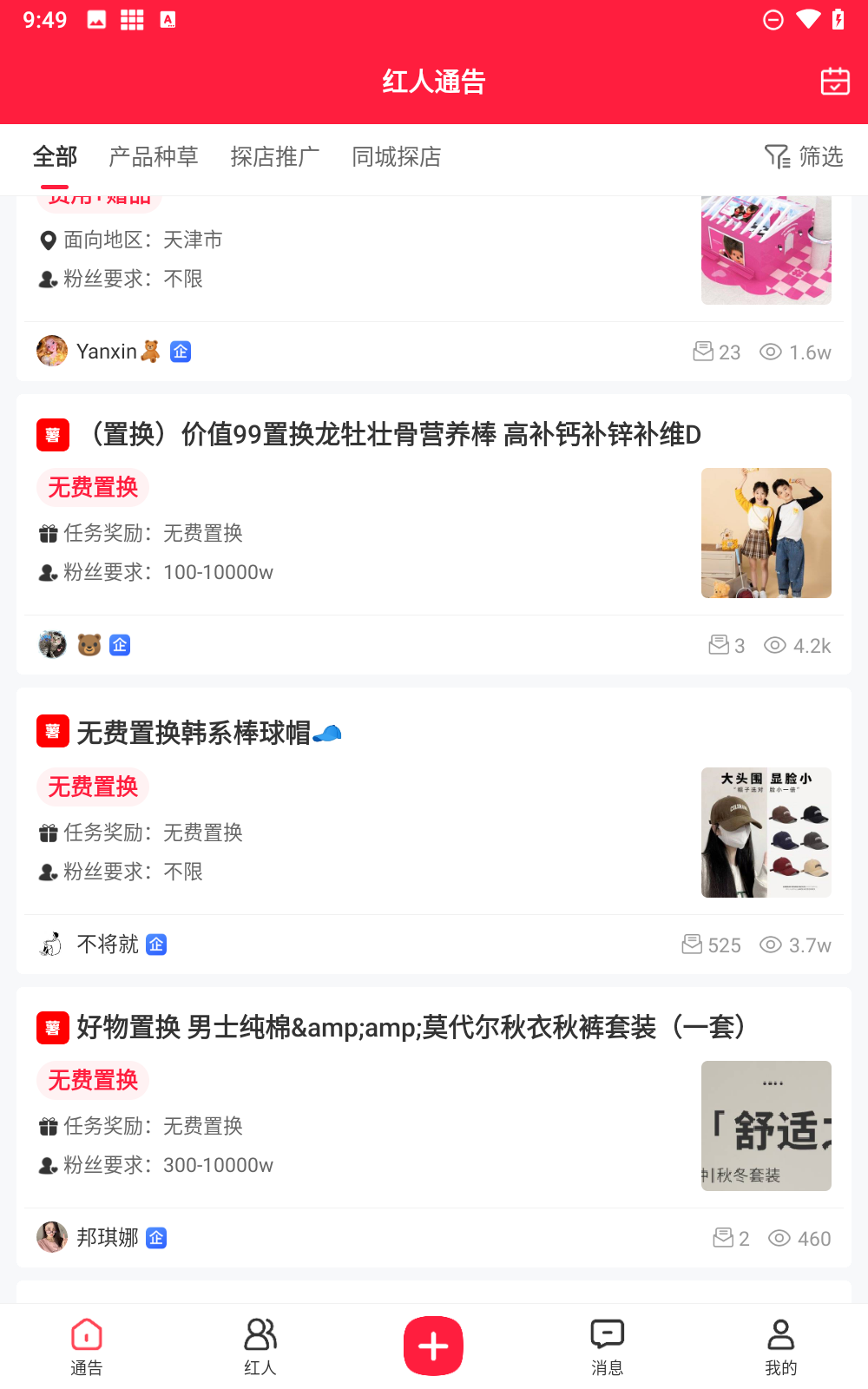Screen dimensions: 868x1389
Task: View 邦琪娜's profile
Action: click(106, 1237)
